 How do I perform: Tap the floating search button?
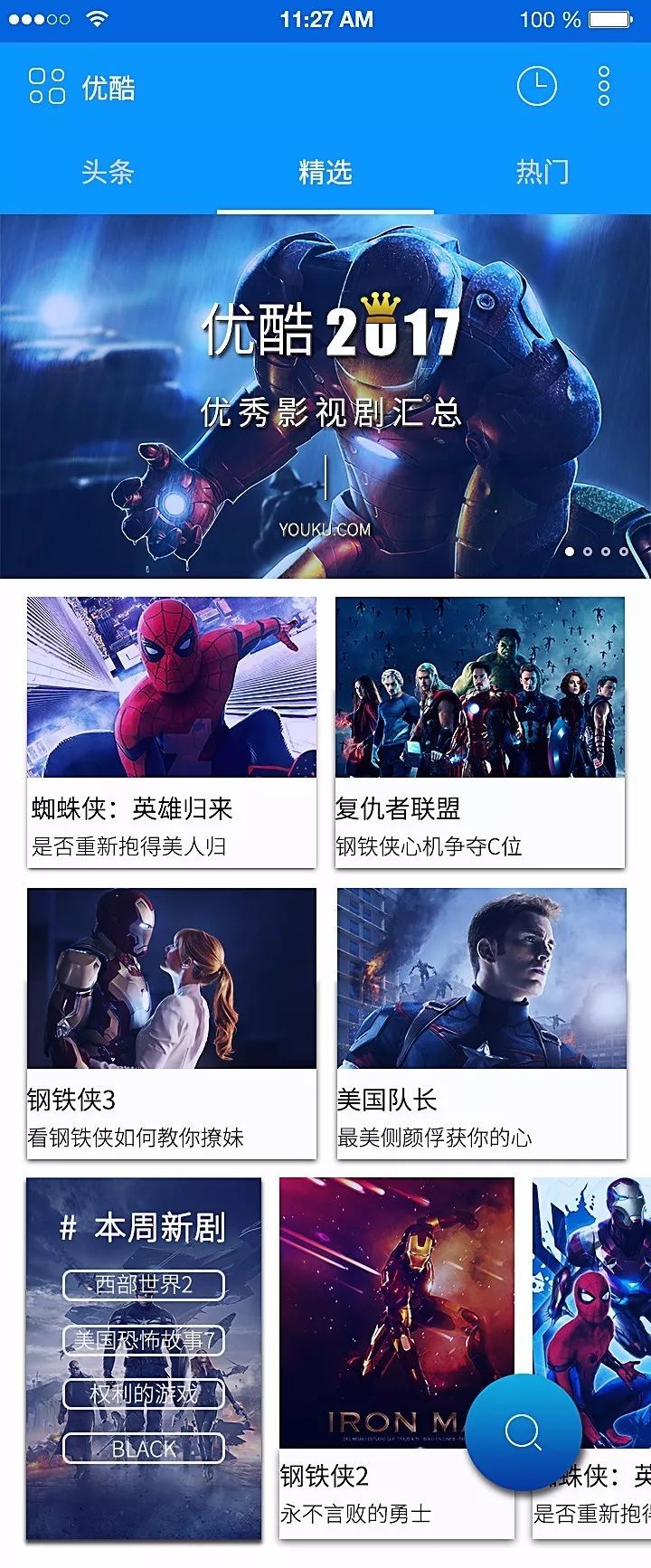[x=524, y=1432]
